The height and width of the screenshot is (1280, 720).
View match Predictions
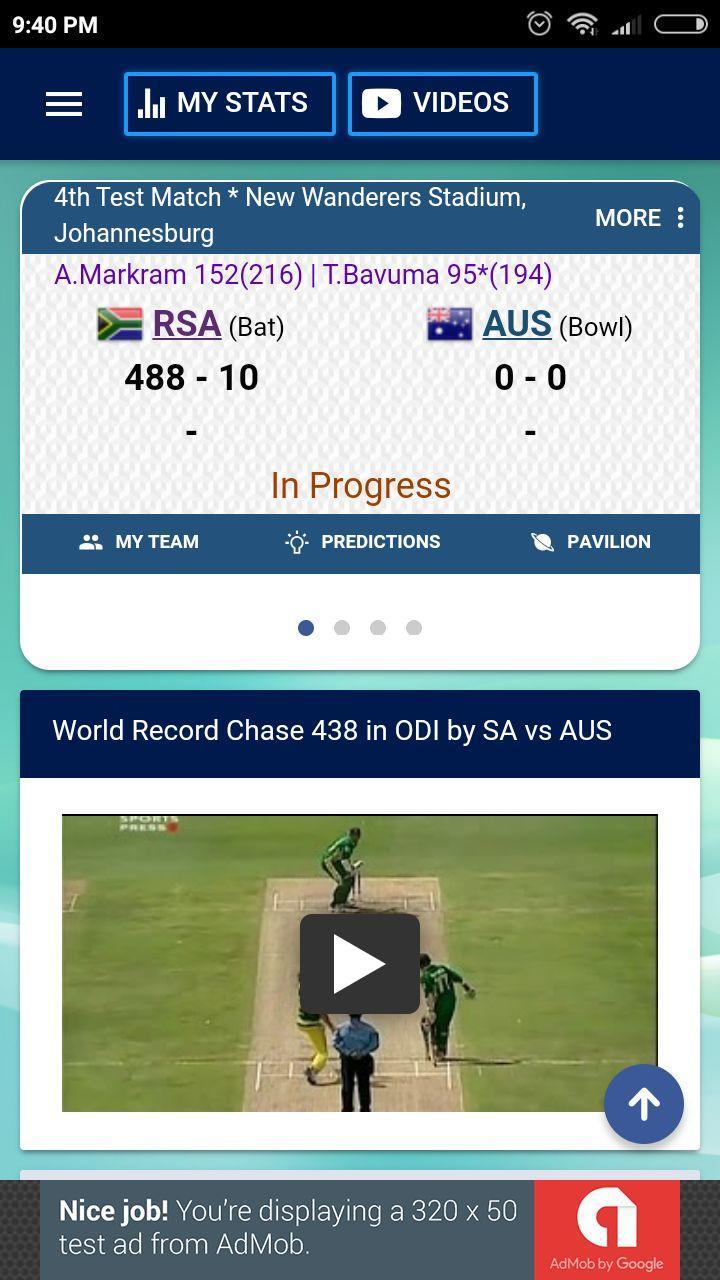363,542
